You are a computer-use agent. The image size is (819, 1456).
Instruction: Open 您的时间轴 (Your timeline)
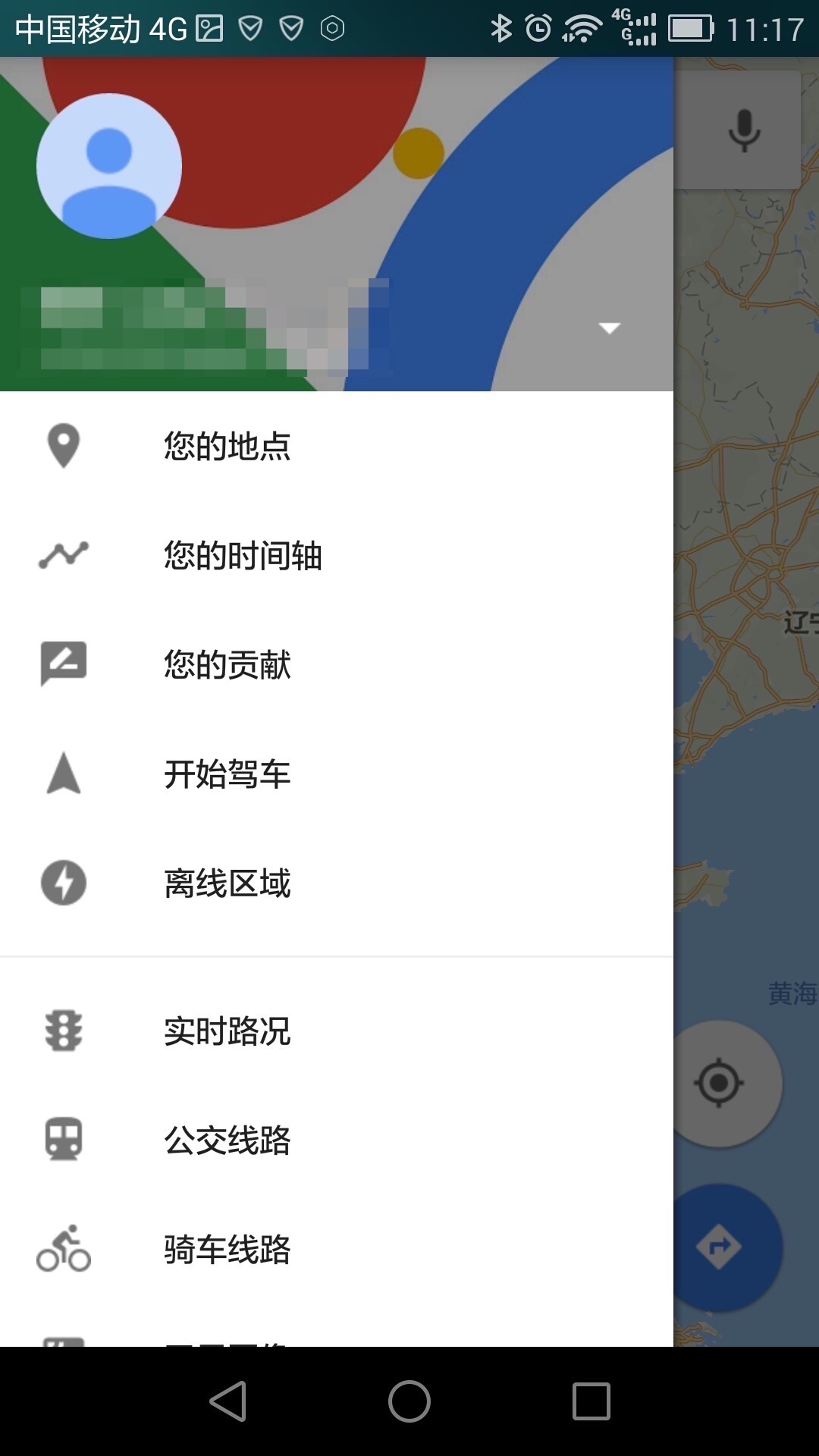point(243,555)
